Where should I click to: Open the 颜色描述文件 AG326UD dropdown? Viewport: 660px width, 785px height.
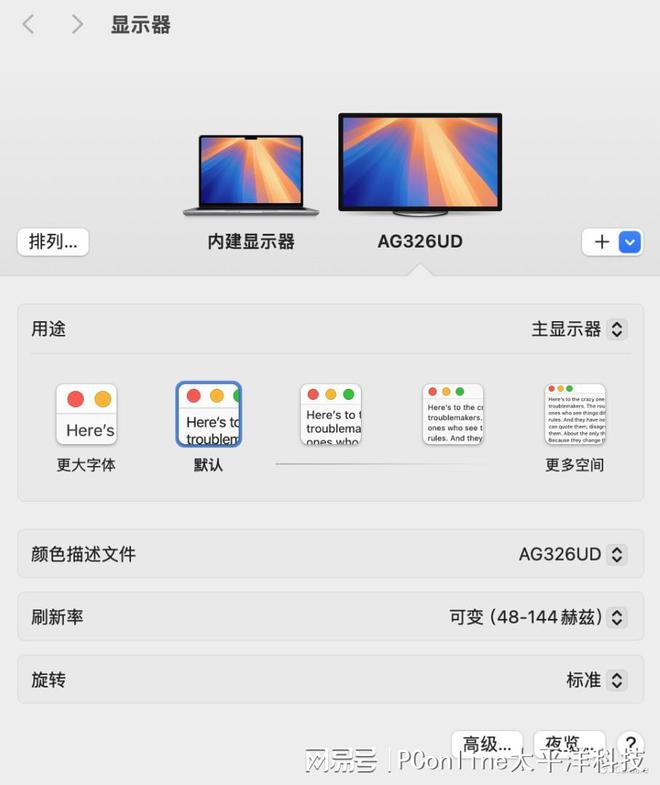(573, 554)
